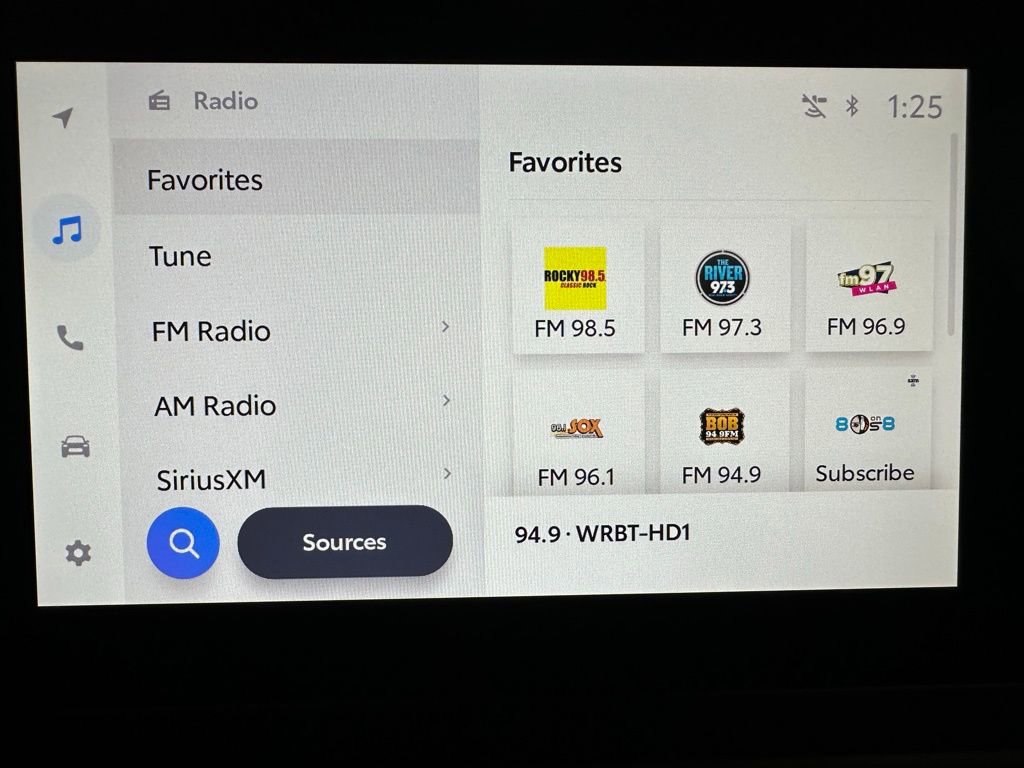Play BOB FM 94.9 favorite
The height and width of the screenshot is (768, 1024).
pyautogui.click(x=722, y=438)
